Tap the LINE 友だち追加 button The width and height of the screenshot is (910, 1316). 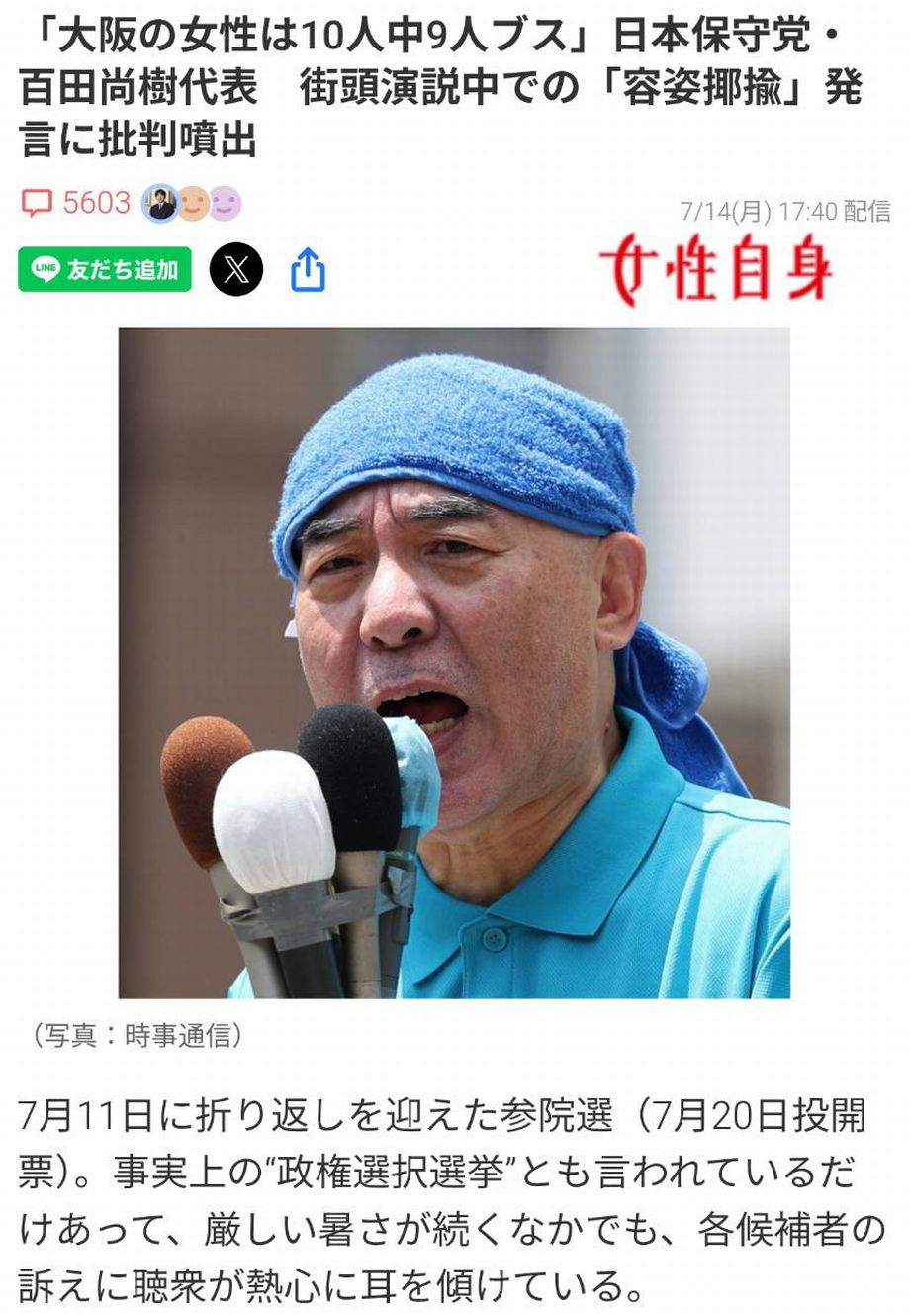click(105, 269)
